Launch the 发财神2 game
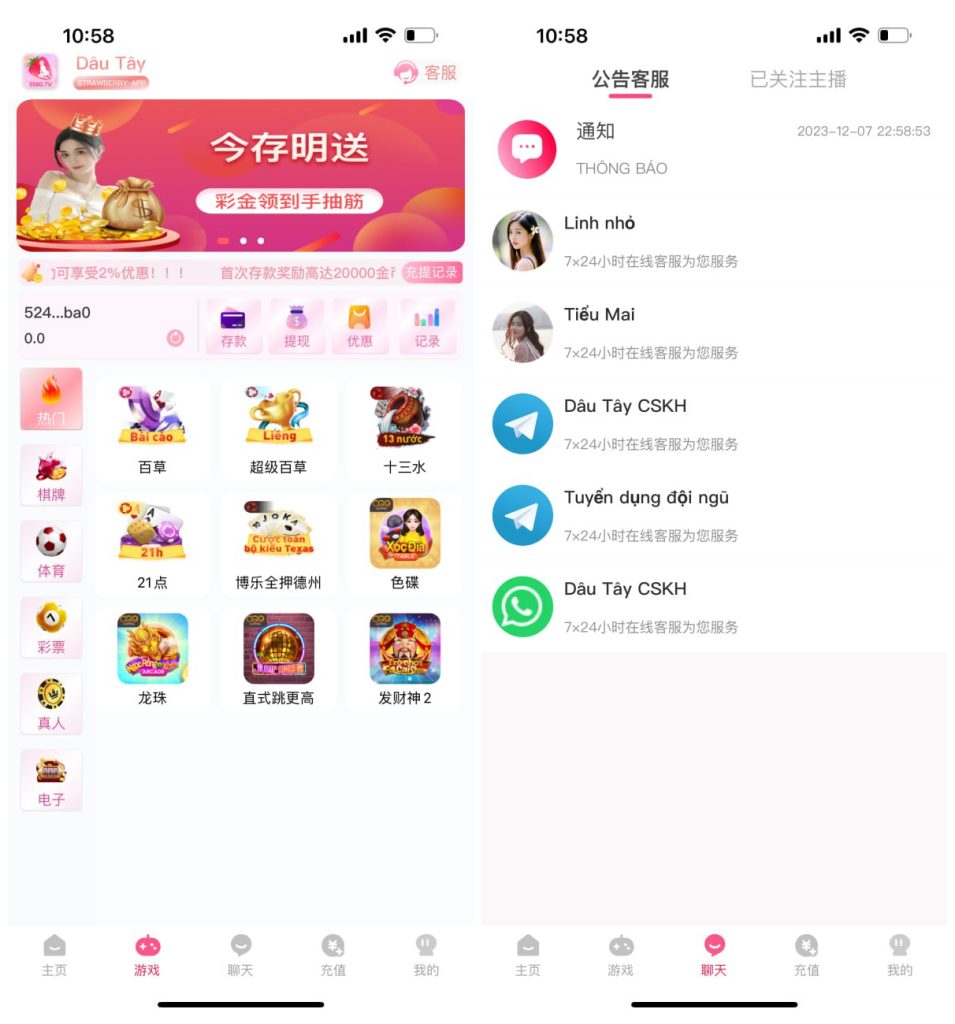Image resolution: width=955 pixels, height=1024 pixels. (404, 660)
